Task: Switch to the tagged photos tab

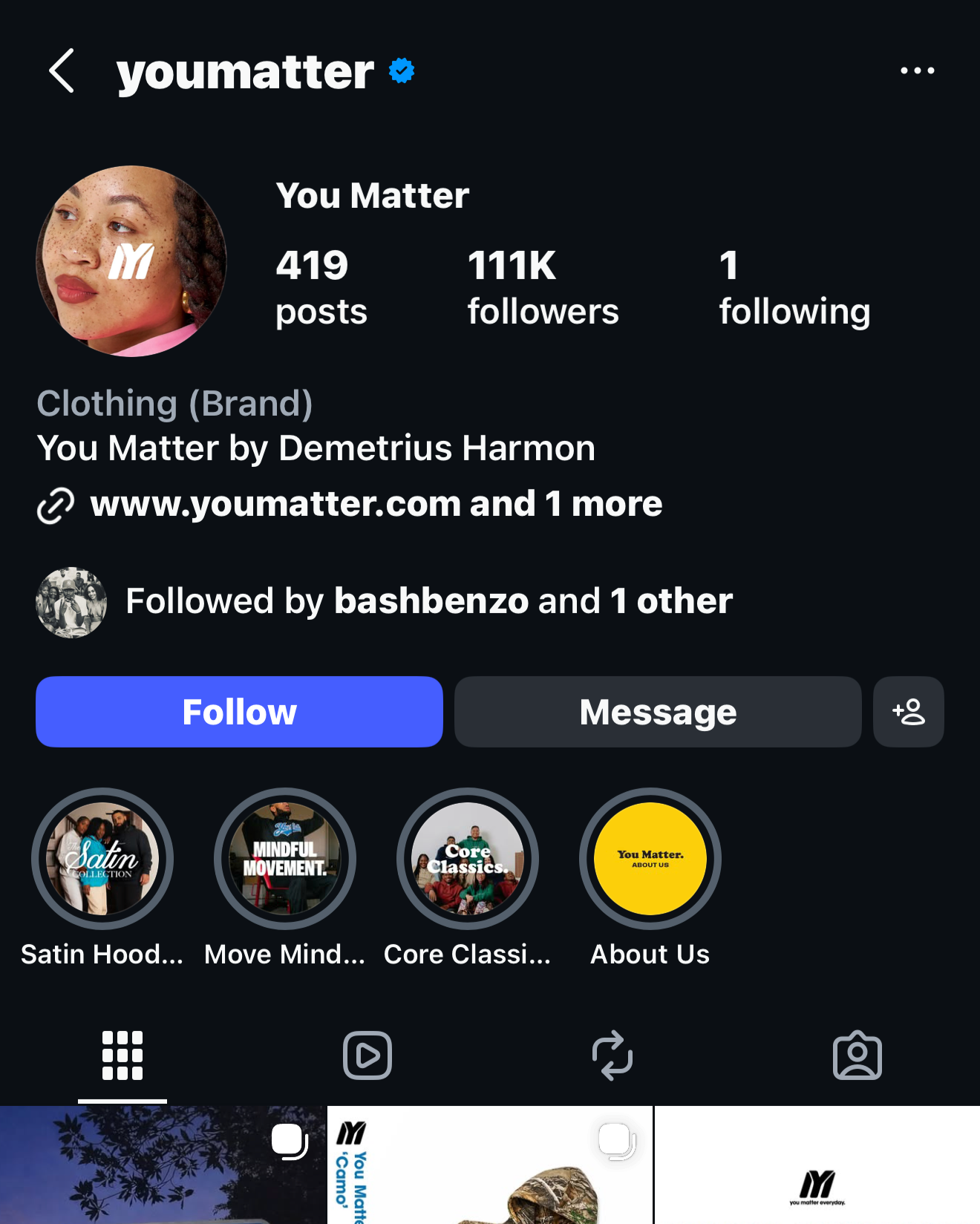Action: (857, 1055)
